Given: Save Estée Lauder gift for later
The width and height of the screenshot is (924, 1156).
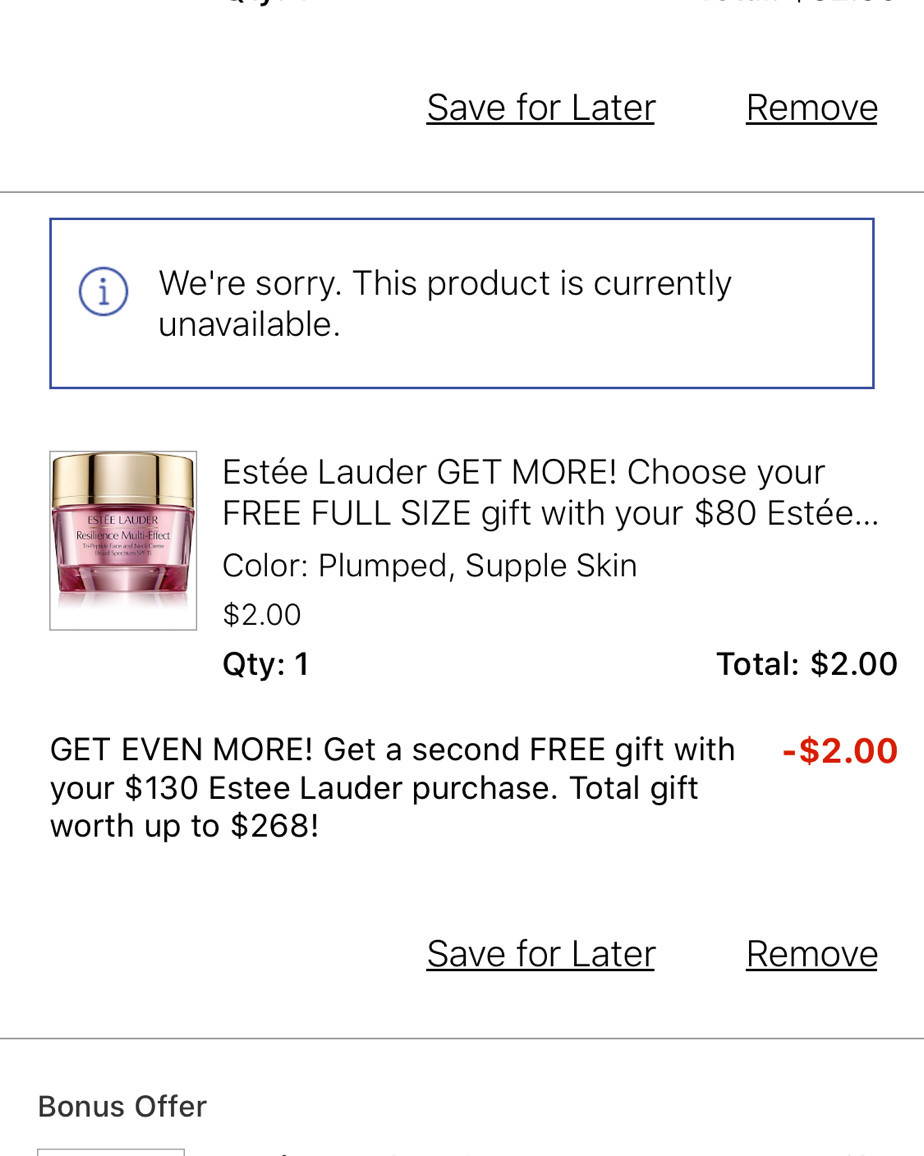Looking at the screenshot, I should pyautogui.click(x=540, y=954).
